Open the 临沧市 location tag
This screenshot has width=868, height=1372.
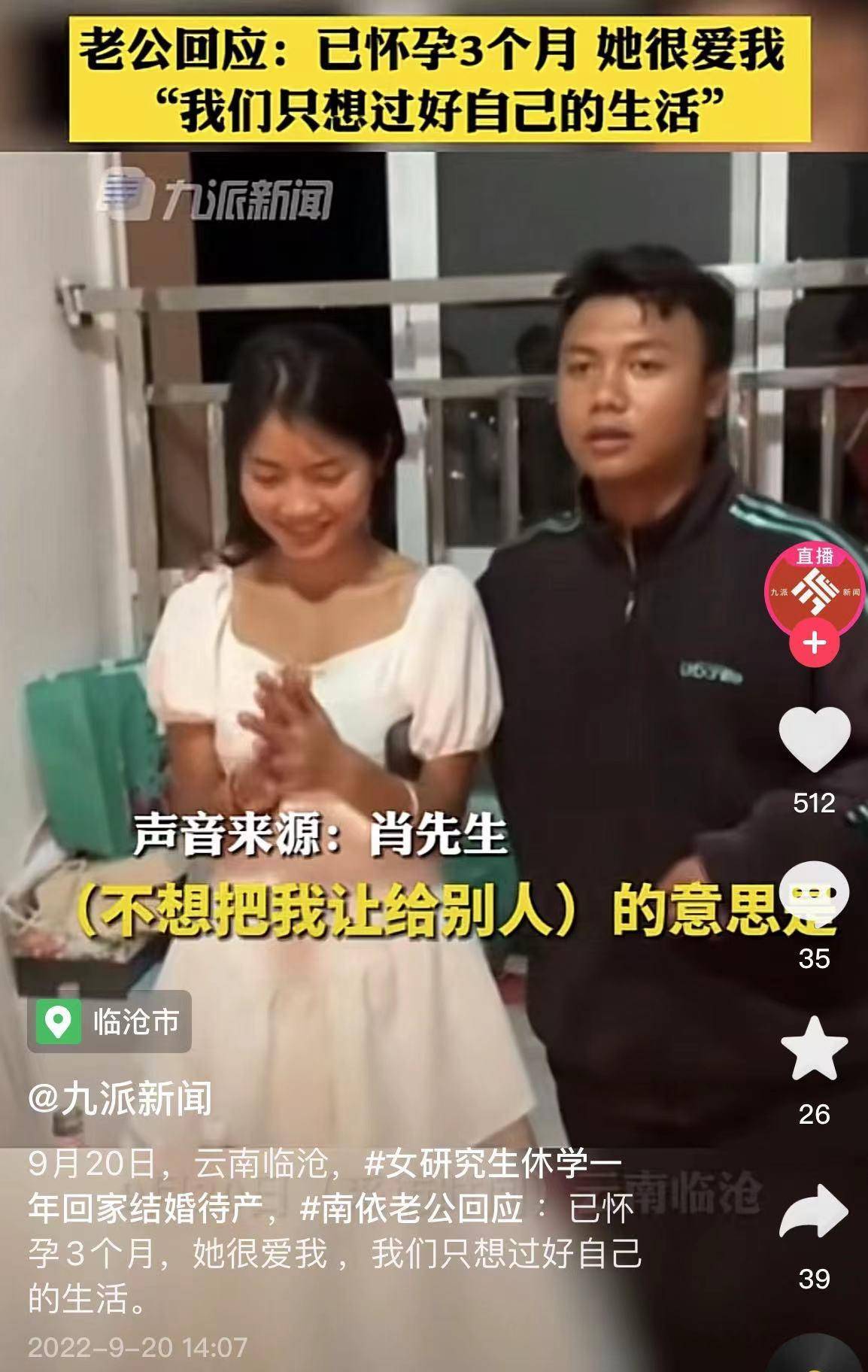[x=110, y=1021]
